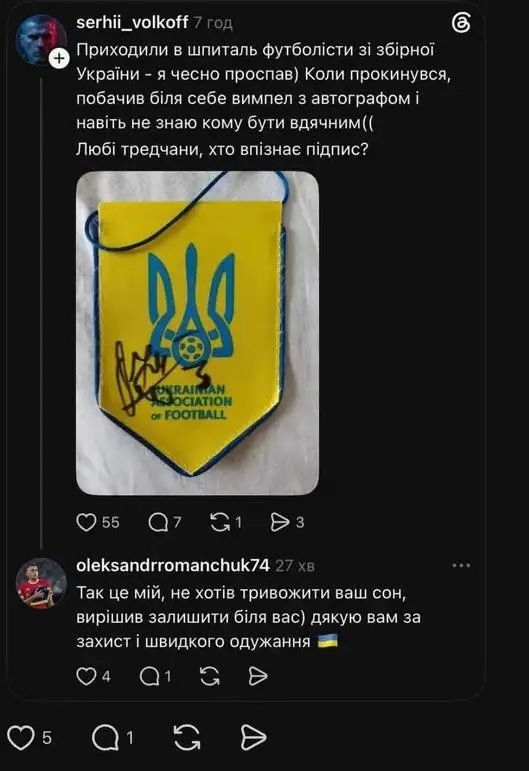The width and height of the screenshot is (529, 771).
Task: Share the post via the bottom paper-plane icon
Action: pyautogui.click(x=254, y=738)
